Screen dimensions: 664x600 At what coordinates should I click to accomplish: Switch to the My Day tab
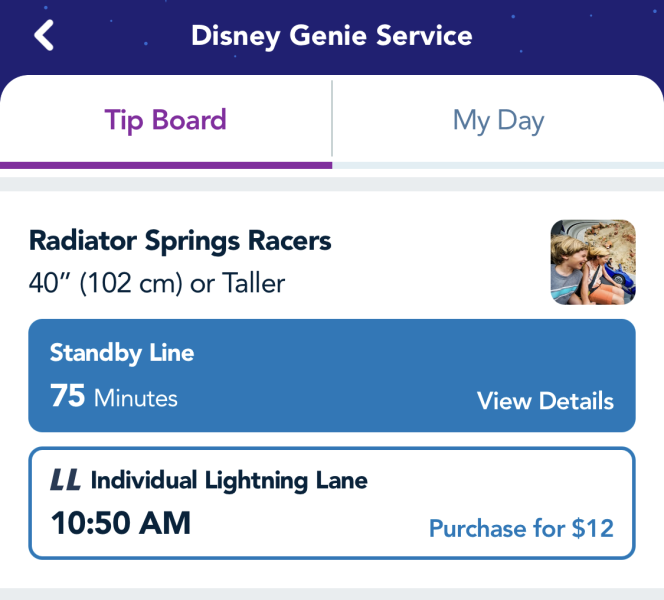point(498,121)
